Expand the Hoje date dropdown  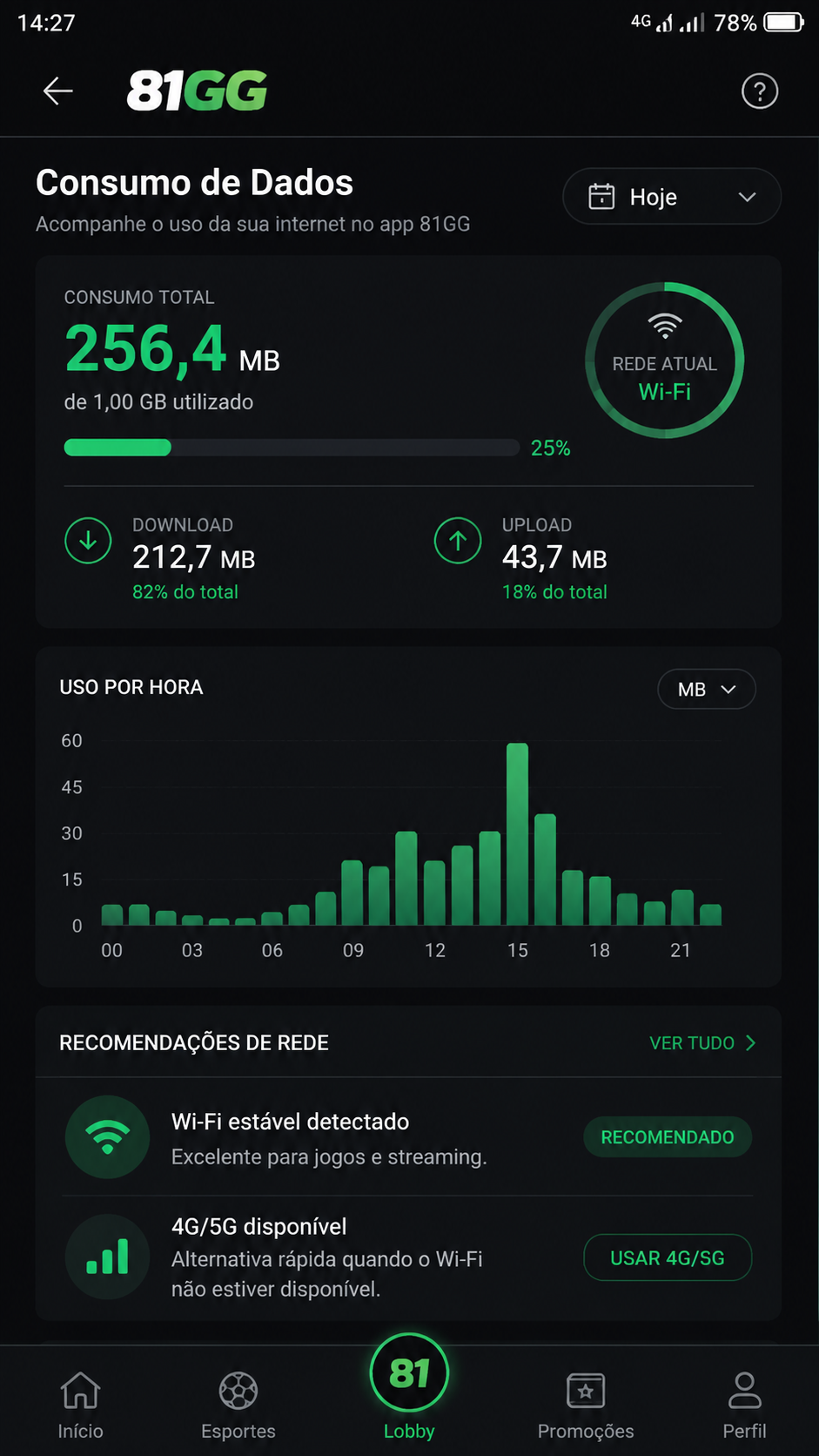[672, 197]
